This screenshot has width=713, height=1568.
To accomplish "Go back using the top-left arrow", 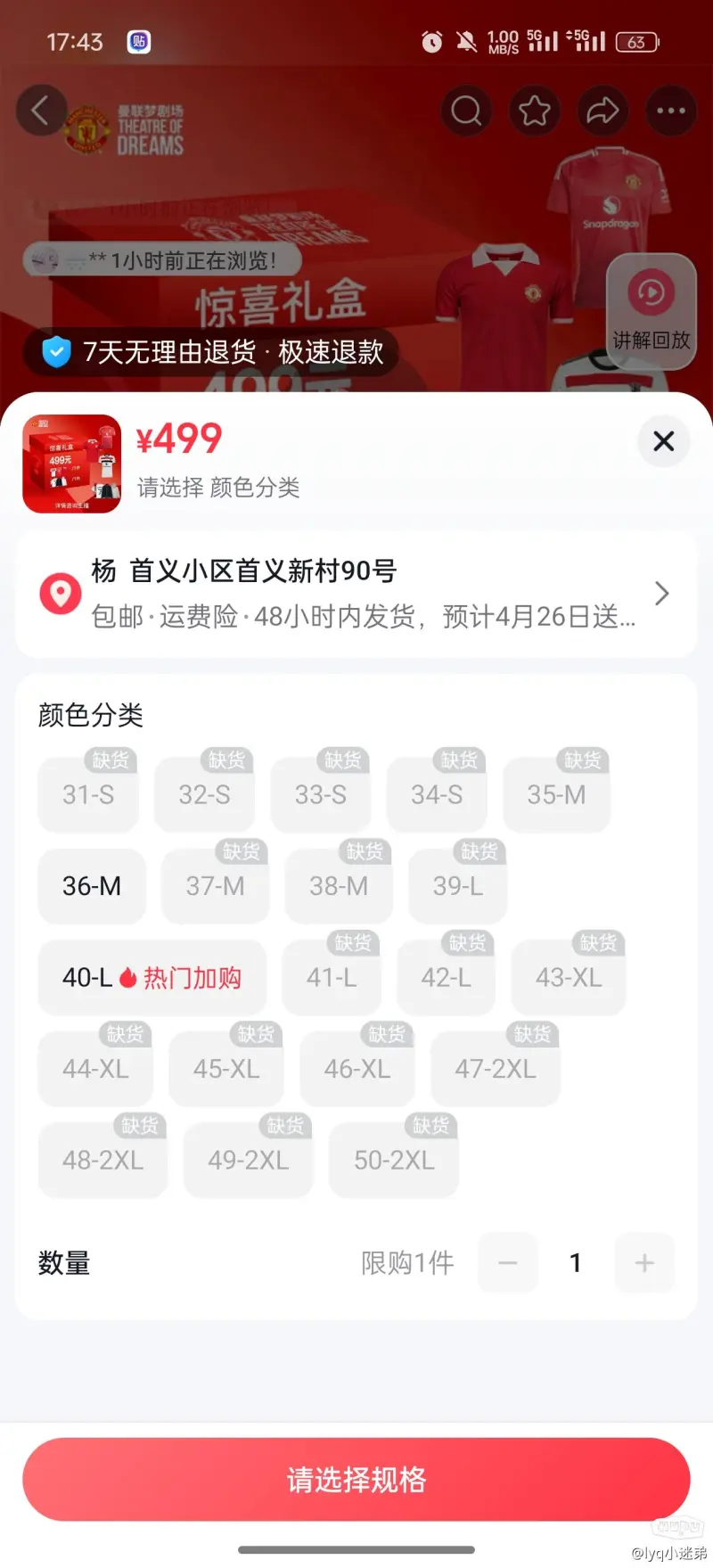I will pyautogui.click(x=40, y=111).
